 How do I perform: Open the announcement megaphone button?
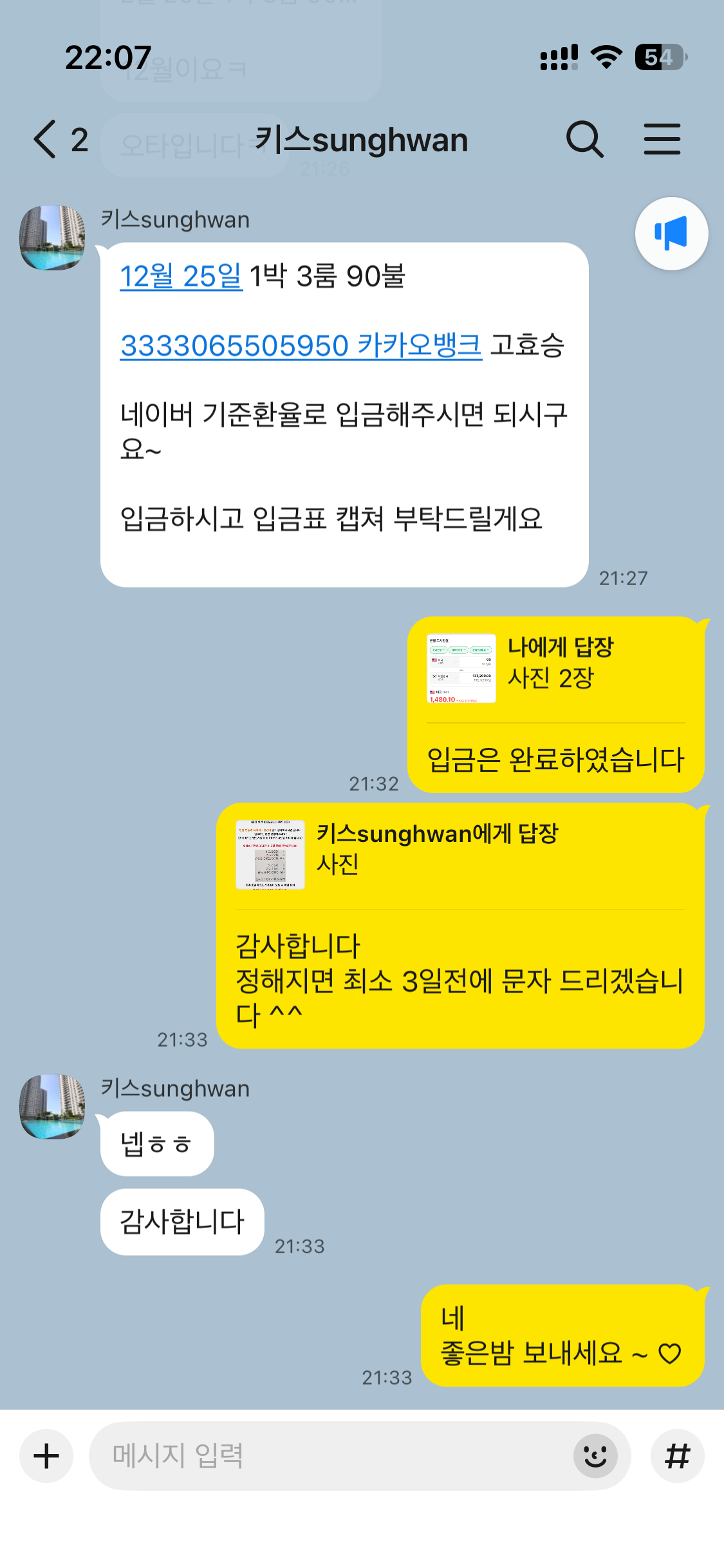click(x=671, y=234)
